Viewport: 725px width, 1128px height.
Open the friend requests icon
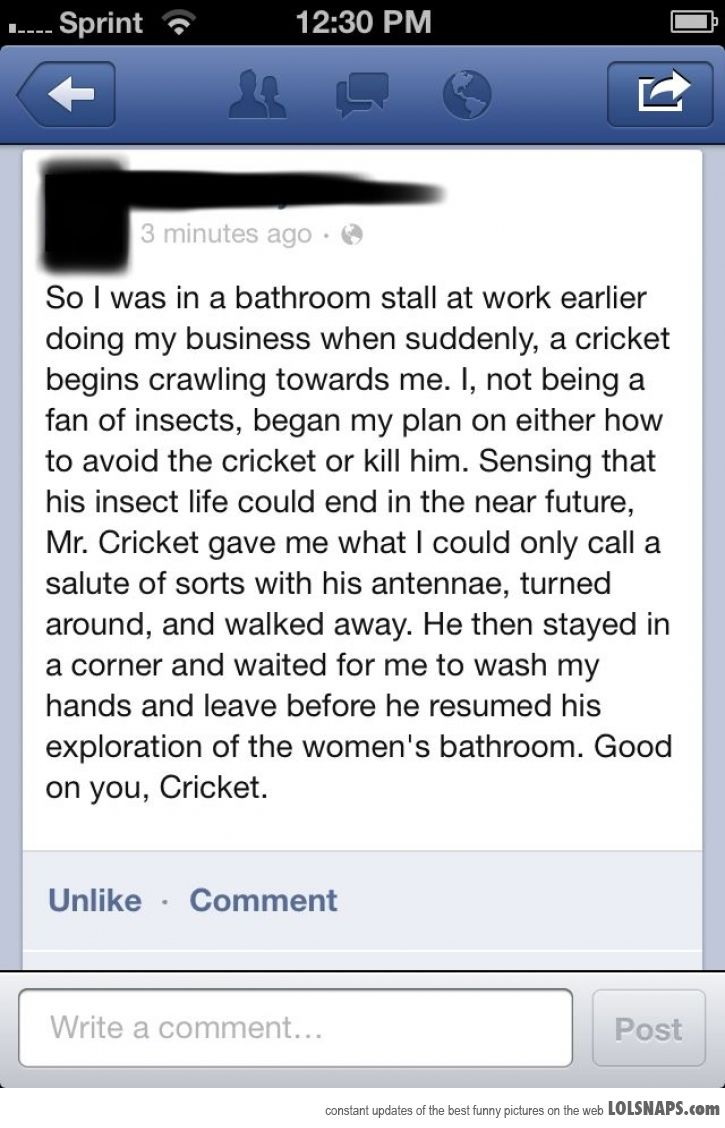point(263,94)
